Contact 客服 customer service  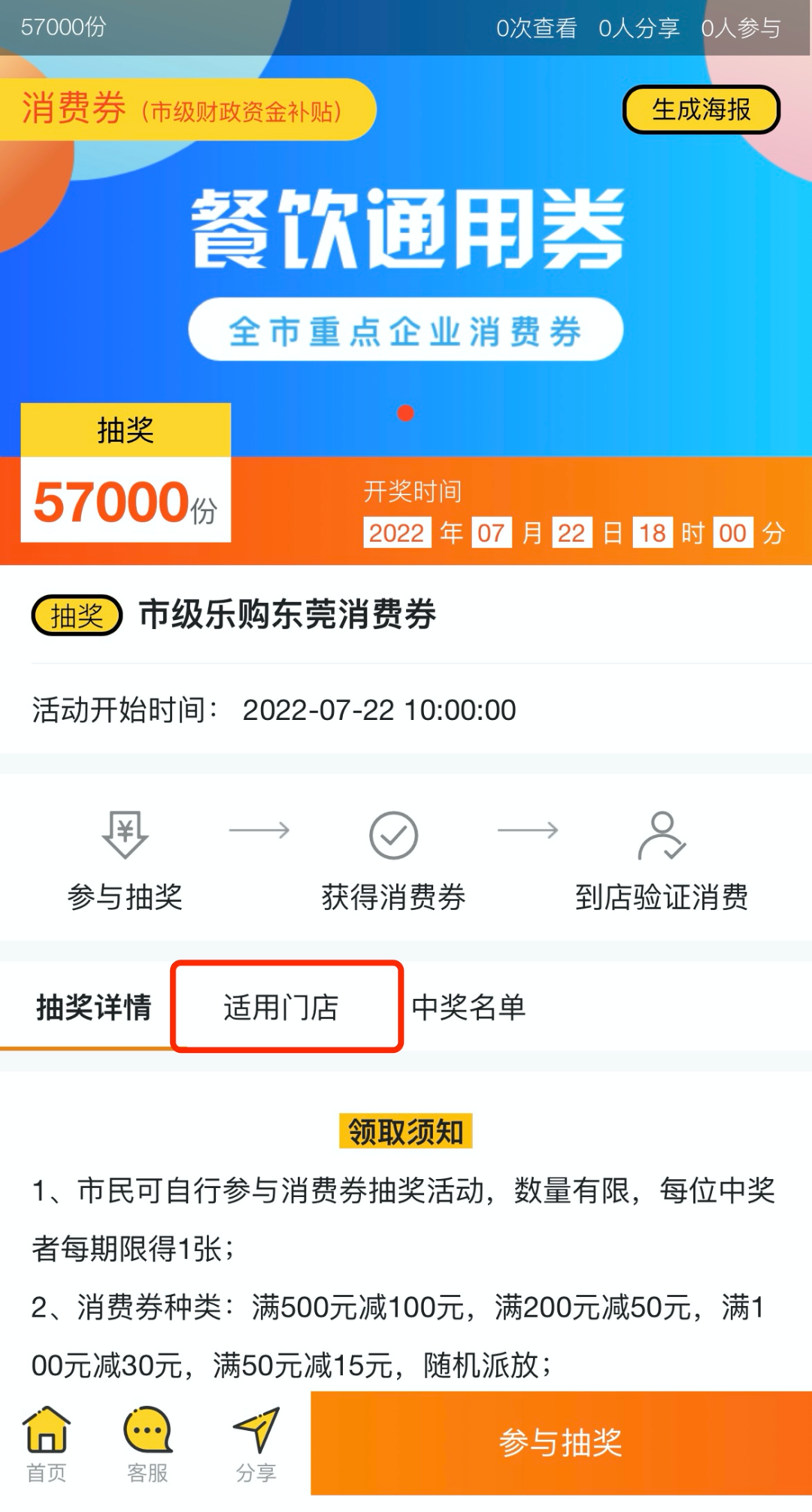(x=147, y=1444)
